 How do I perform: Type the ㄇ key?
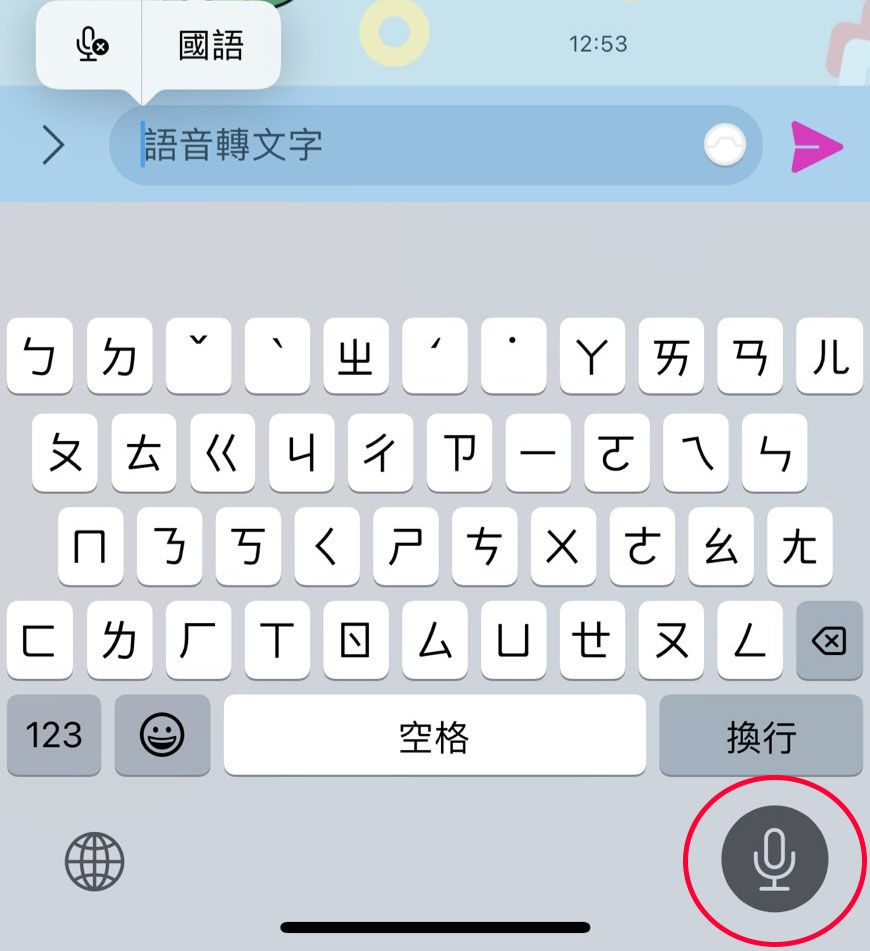[x=92, y=547]
